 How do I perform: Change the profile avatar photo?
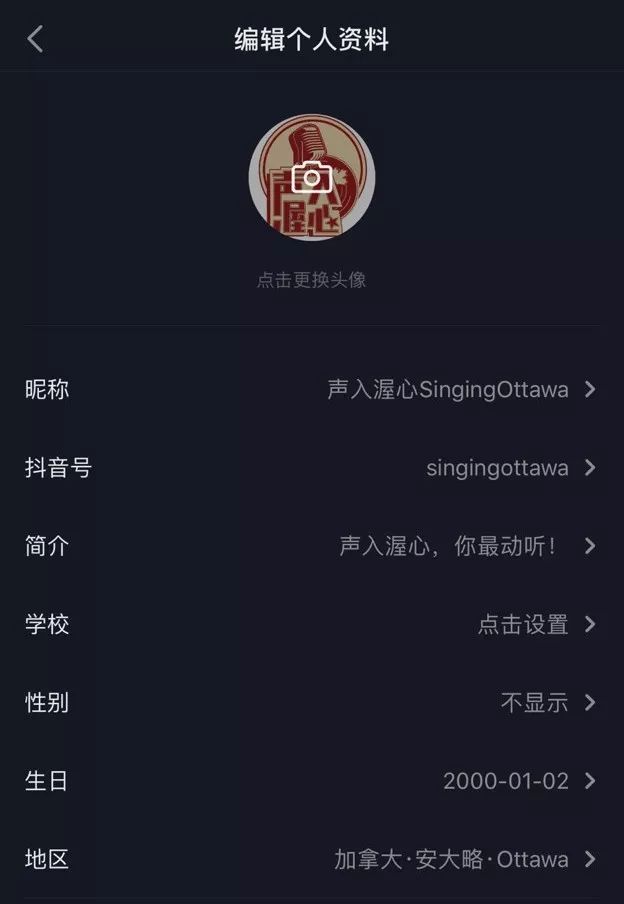pos(312,178)
